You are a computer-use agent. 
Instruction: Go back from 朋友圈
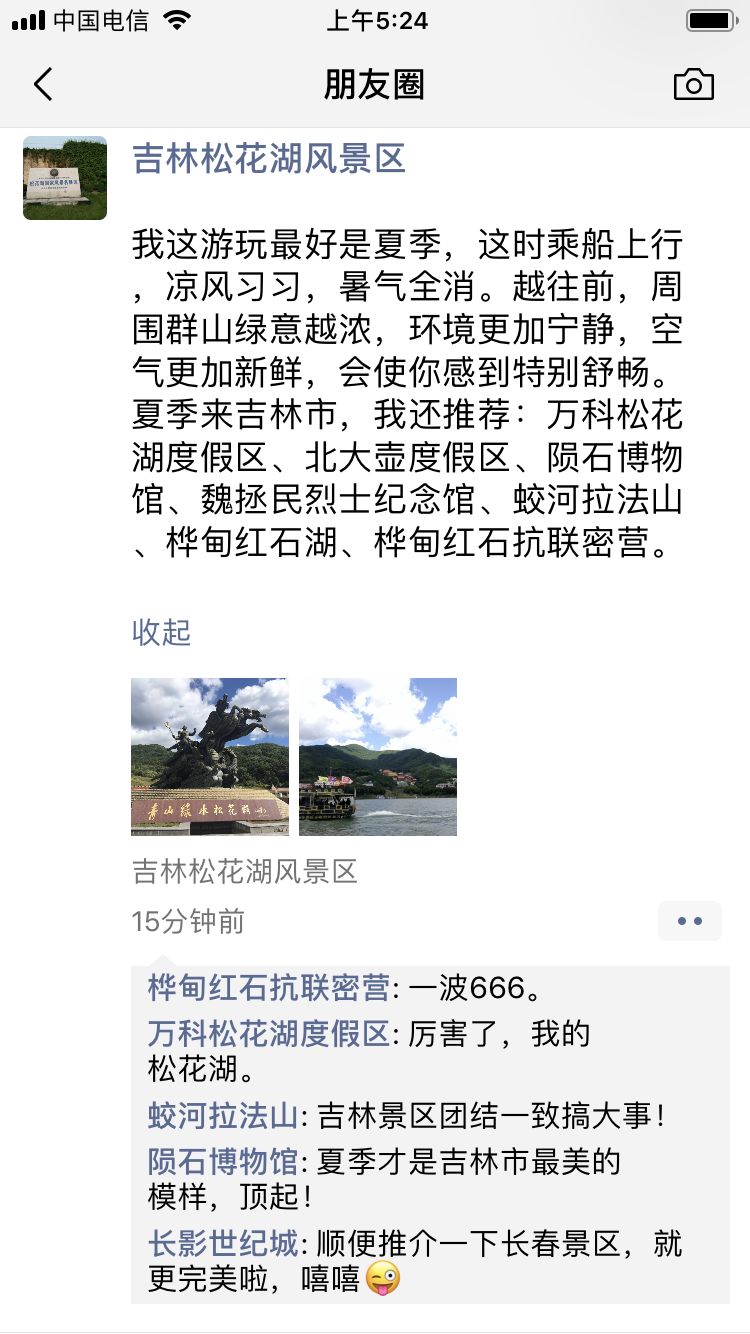(x=43, y=85)
